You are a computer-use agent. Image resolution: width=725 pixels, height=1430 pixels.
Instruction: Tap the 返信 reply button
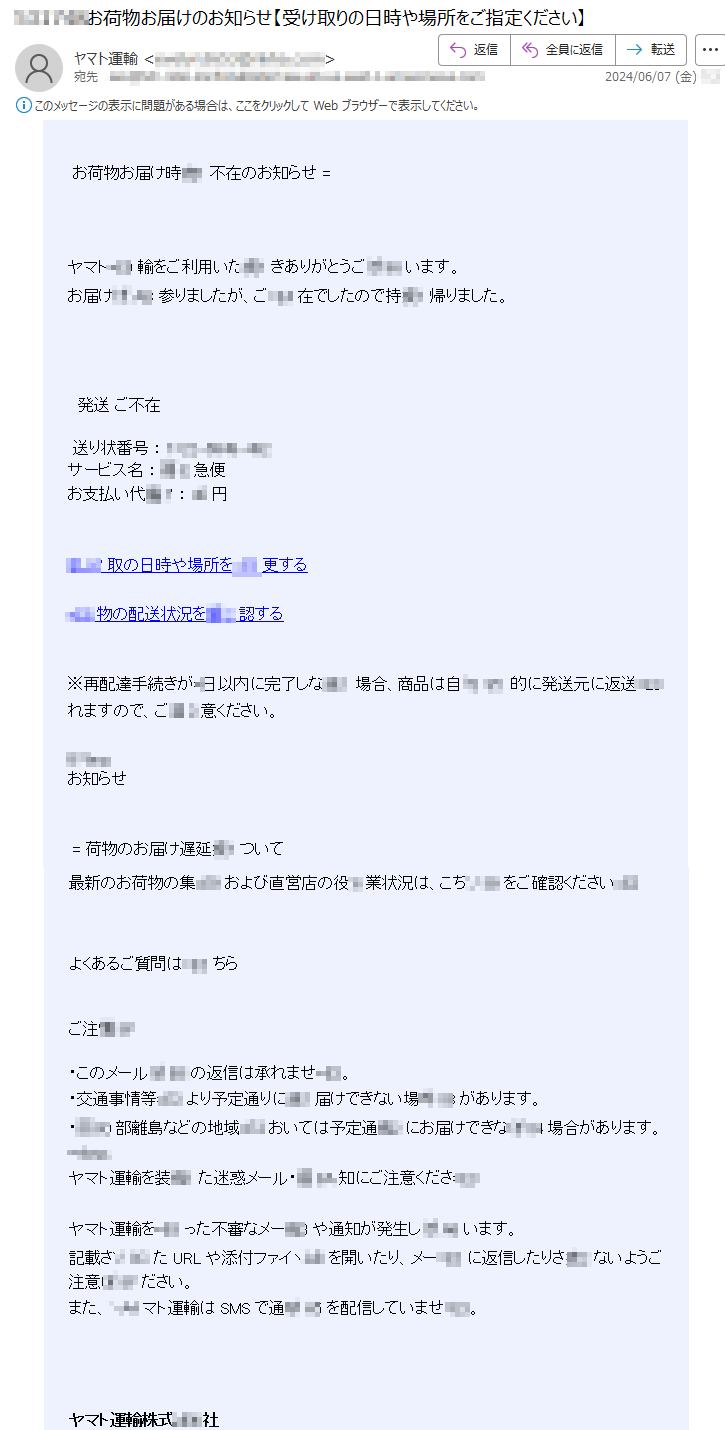tap(474, 50)
